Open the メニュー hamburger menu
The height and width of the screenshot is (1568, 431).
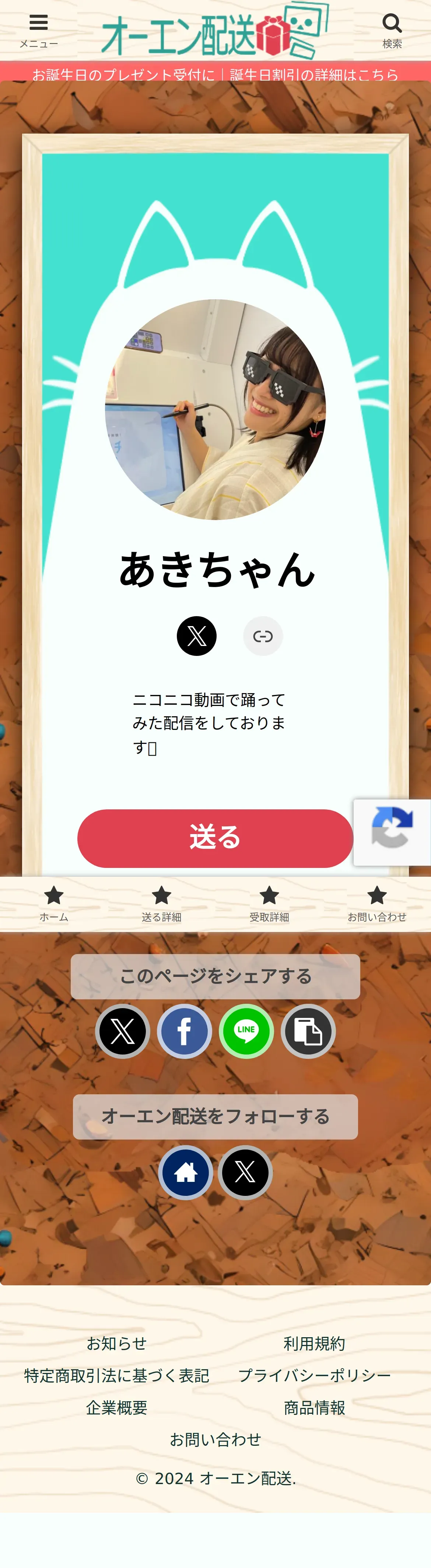pos(38,31)
